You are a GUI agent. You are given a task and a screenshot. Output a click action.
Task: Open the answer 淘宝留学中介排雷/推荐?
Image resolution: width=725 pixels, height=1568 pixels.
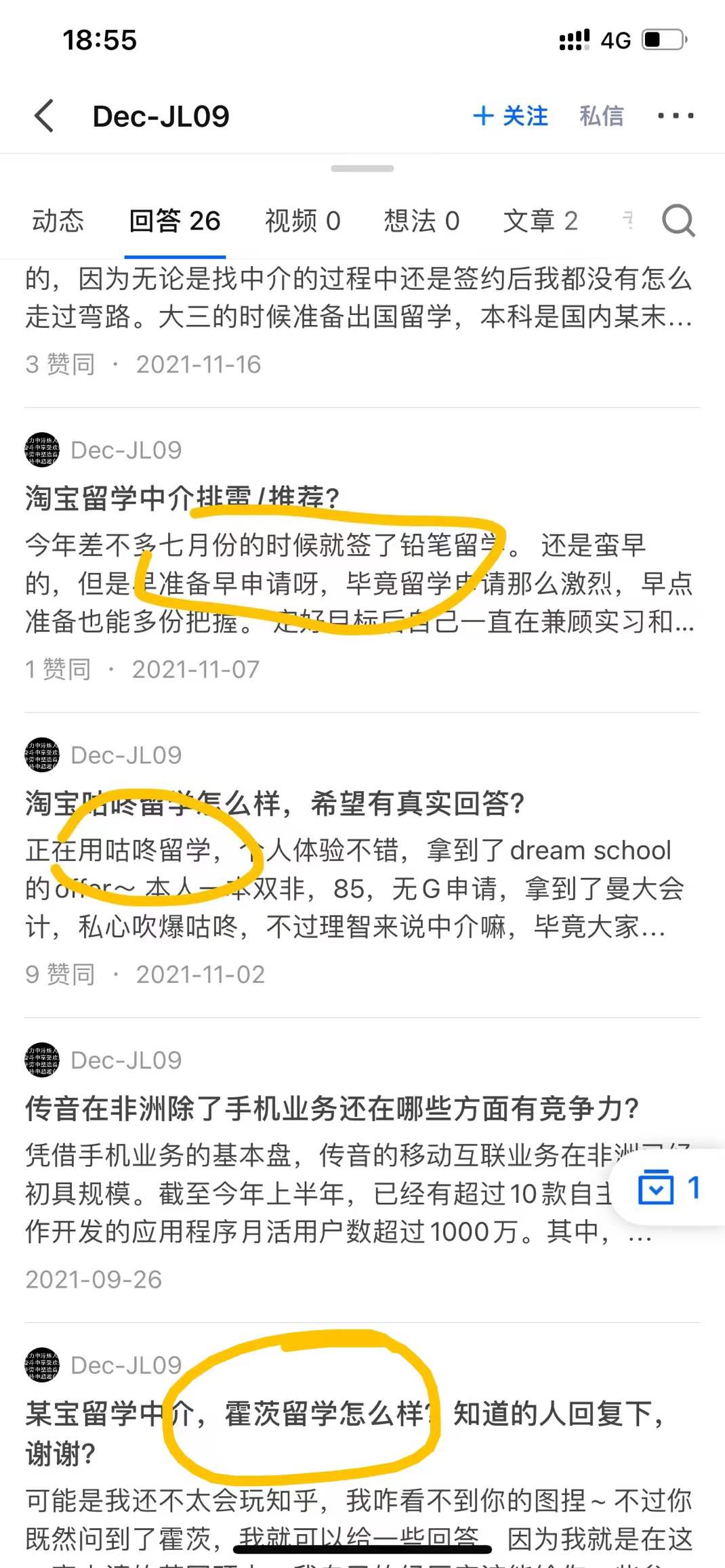coord(183,499)
